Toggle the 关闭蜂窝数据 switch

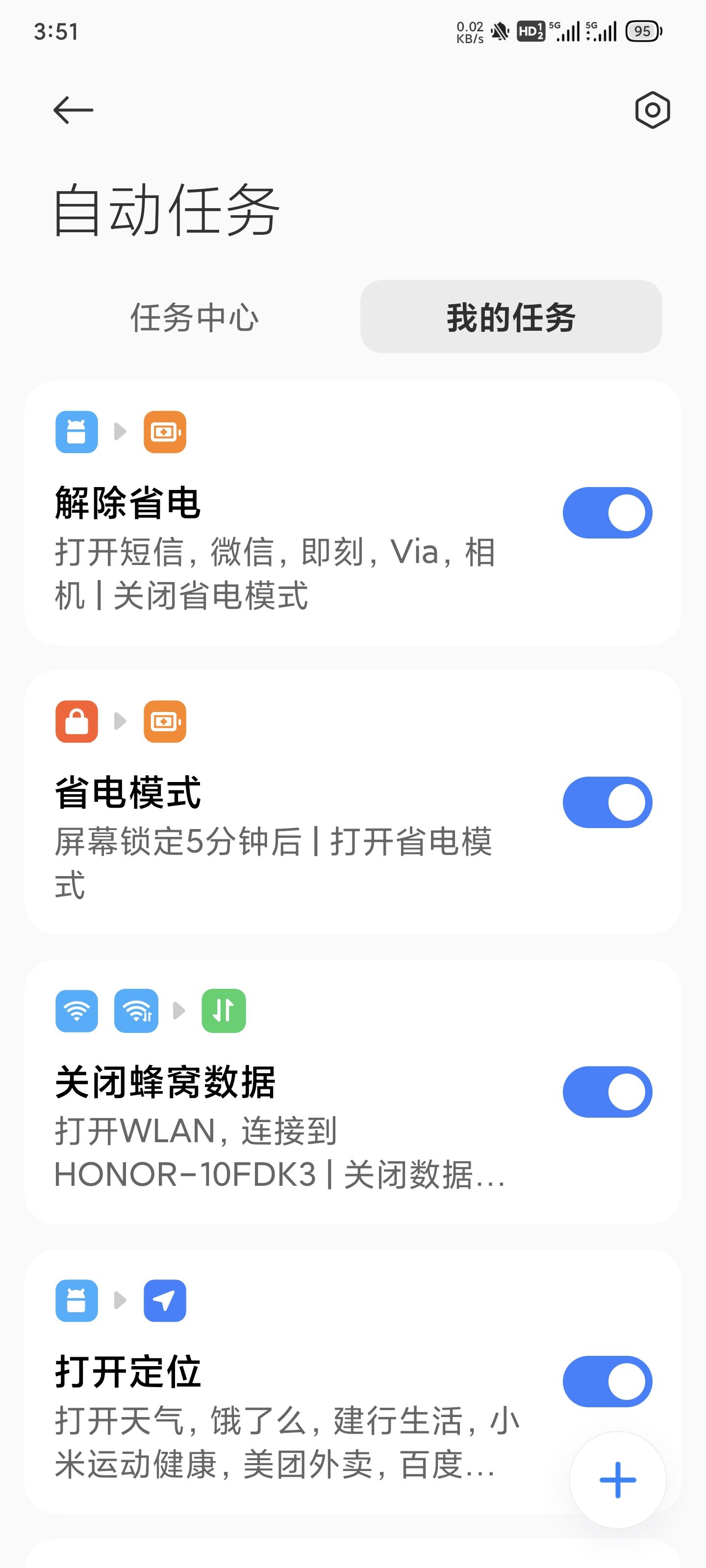pyautogui.click(x=606, y=1092)
